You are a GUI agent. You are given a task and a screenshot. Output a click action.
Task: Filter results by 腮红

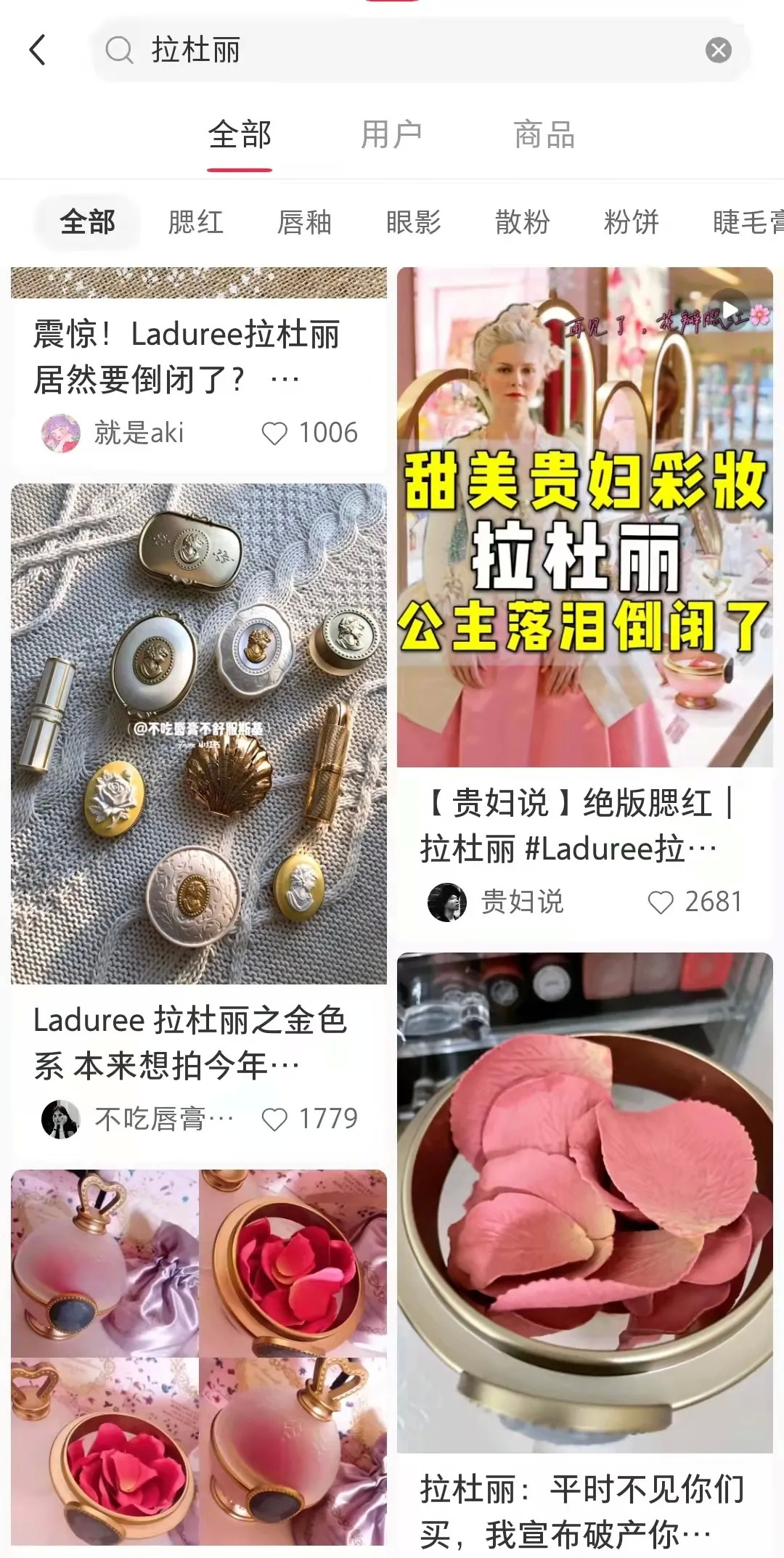(x=195, y=222)
